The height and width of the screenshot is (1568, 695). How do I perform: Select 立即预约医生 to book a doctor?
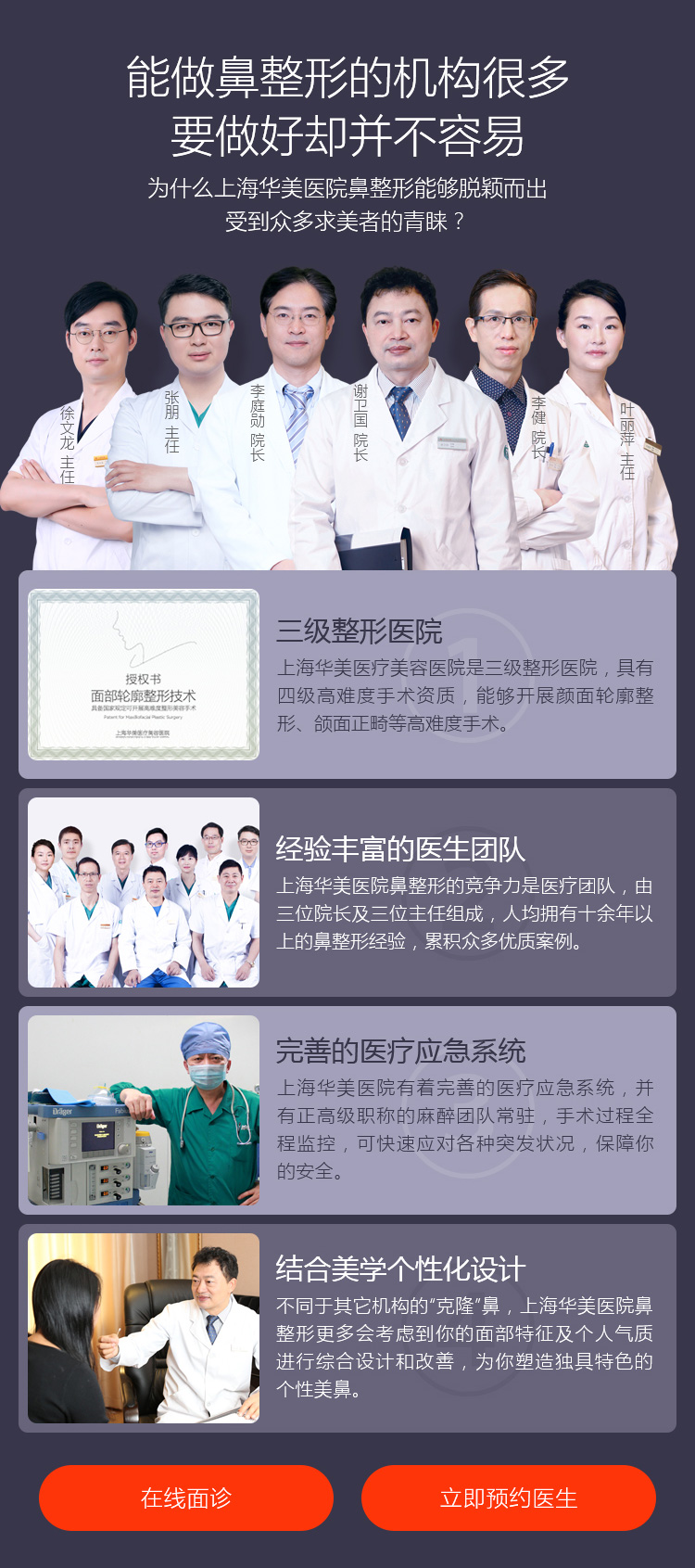[508, 1498]
